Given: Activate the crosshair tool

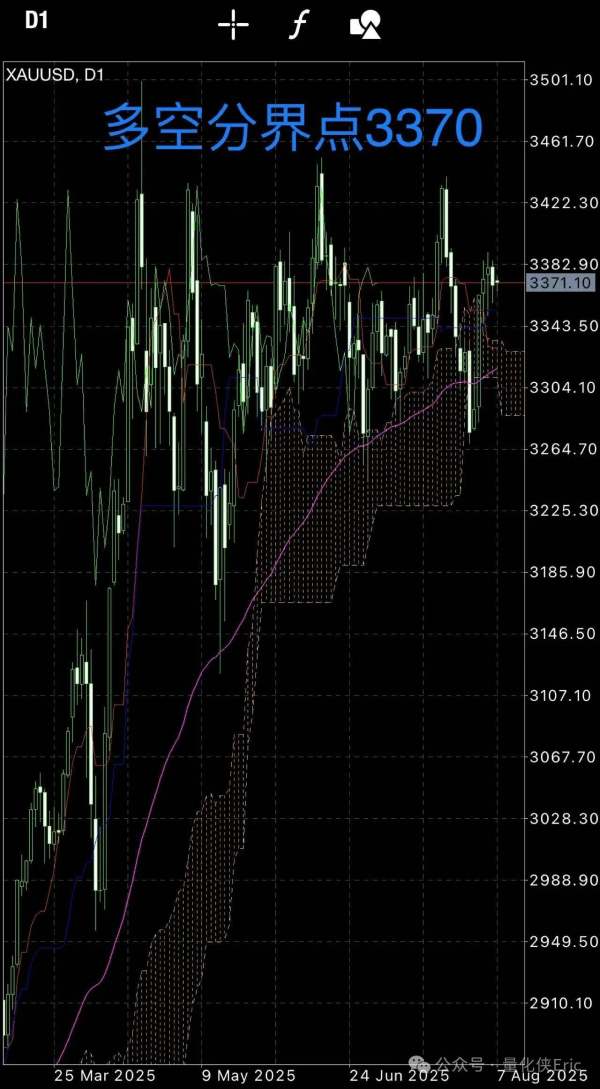Looking at the screenshot, I should tap(233, 26).
